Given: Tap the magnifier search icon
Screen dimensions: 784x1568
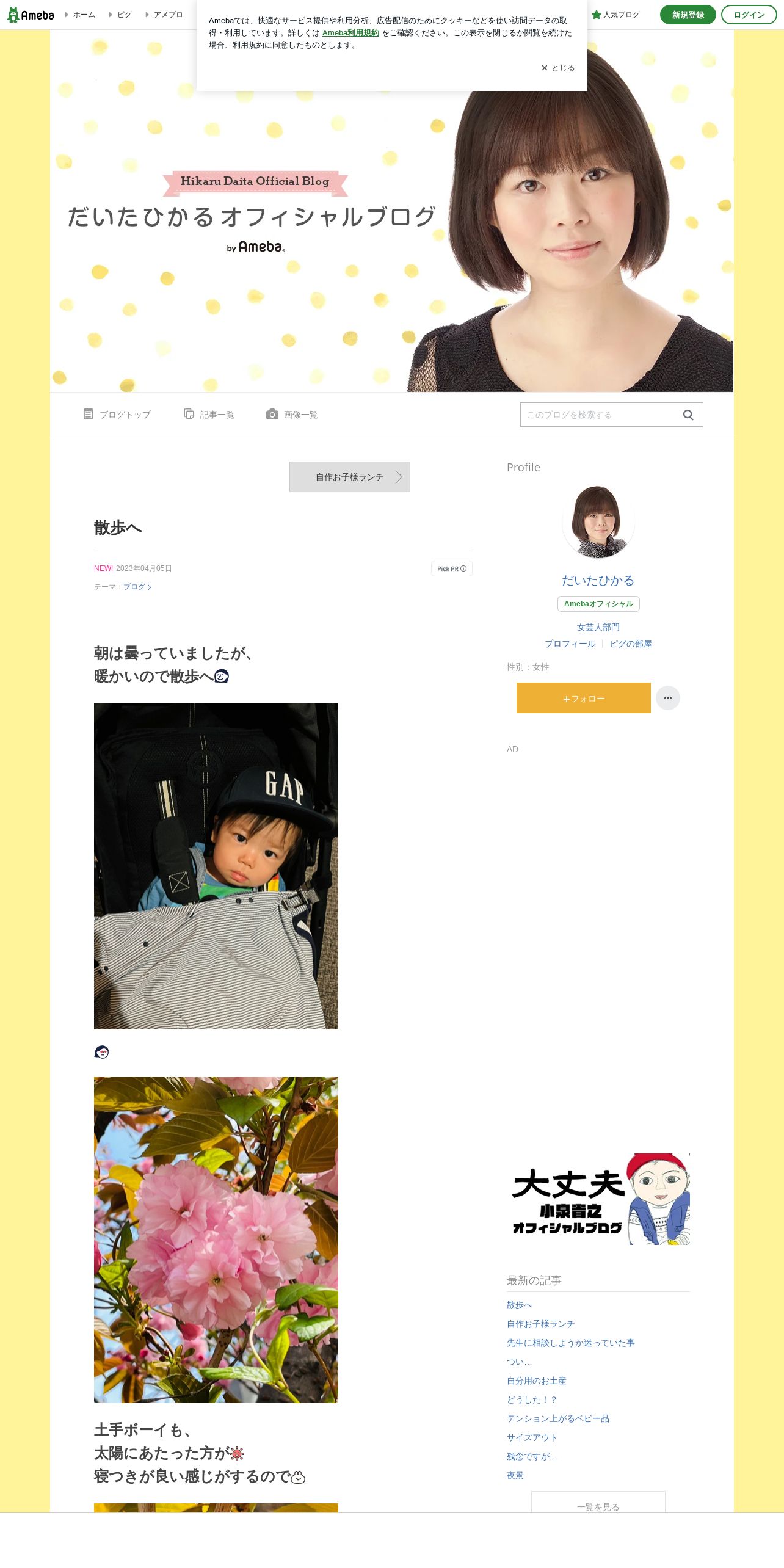Looking at the screenshot, I should (688, 415).
